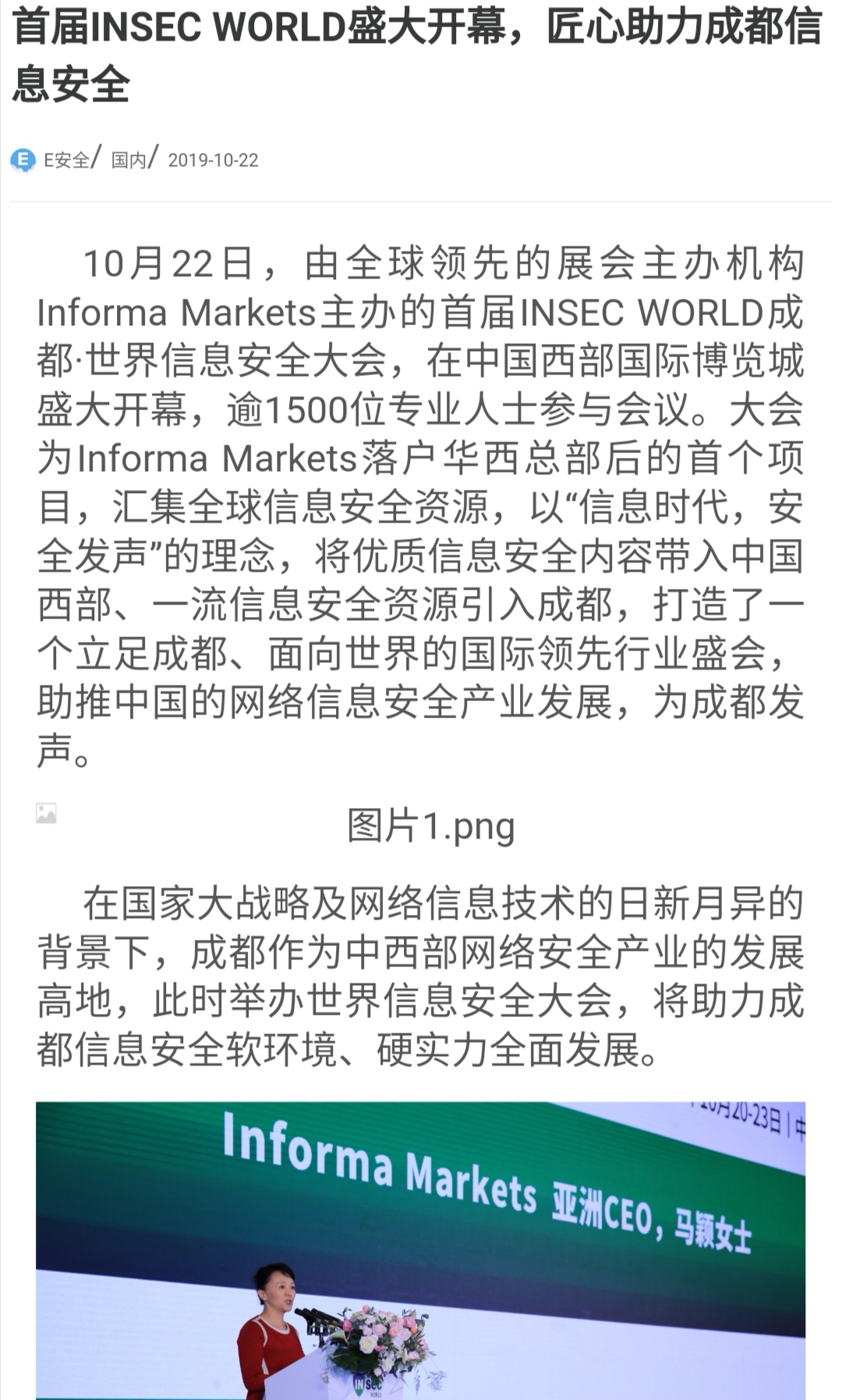842x1400 pixels.
Task: Open the E安全 author link
Action: point(65,160)
